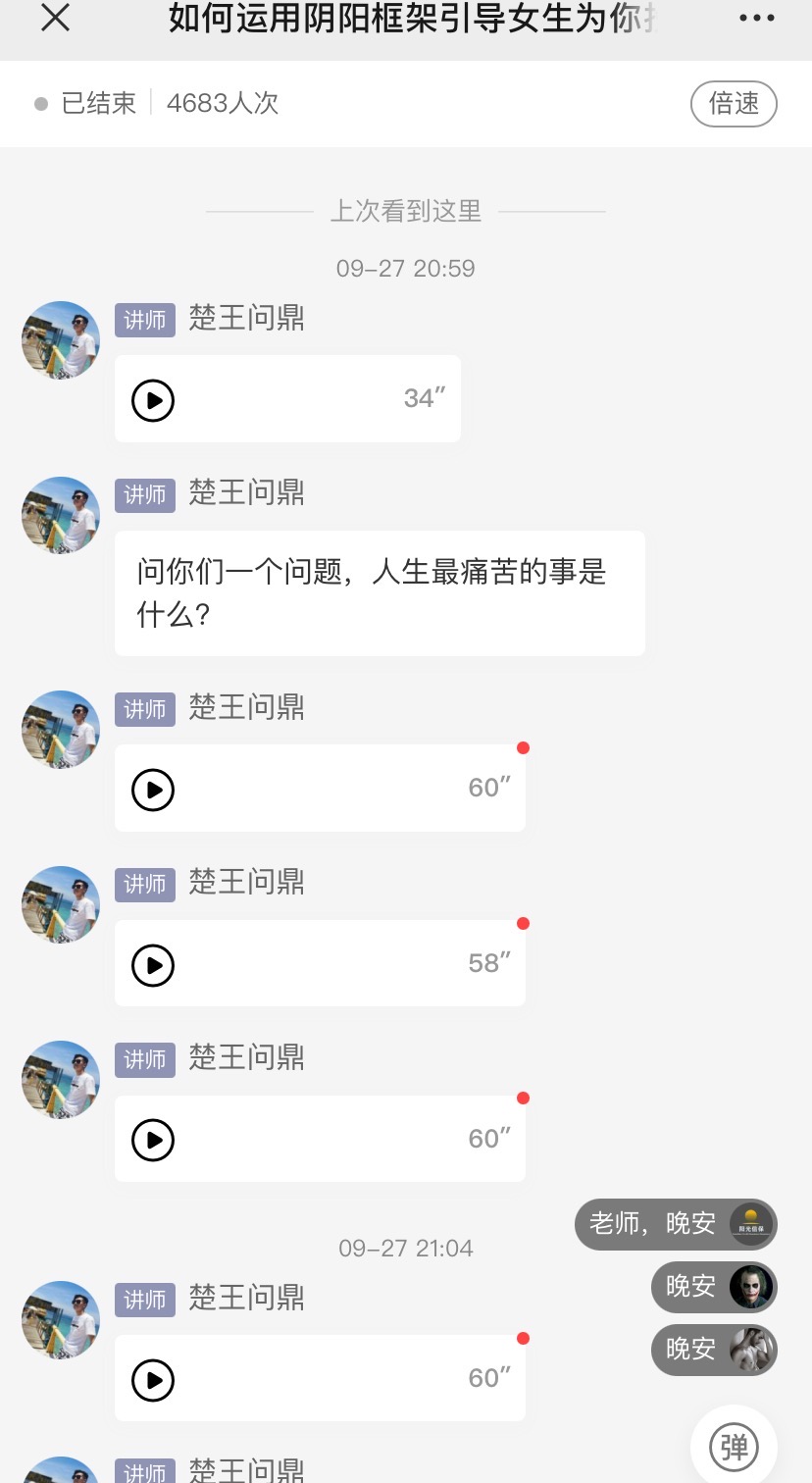The height and width of the screenshot is (1483, 812).
Task: Open the three-dot overflow menu
Action: click(x=756, y=19)
